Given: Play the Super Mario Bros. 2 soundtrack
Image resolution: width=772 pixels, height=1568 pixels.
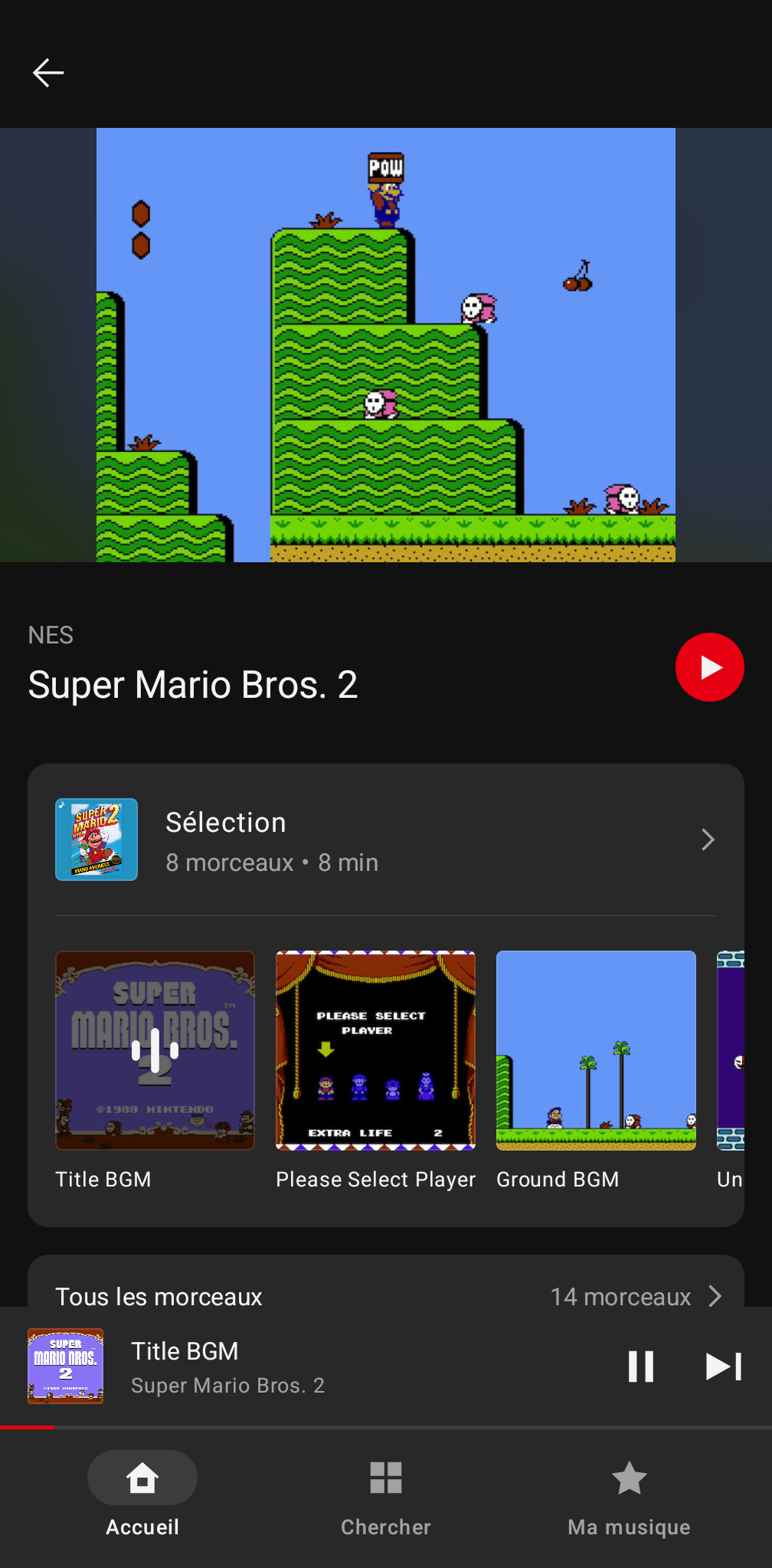Looking at the screenshot, I should click(709, 667).
